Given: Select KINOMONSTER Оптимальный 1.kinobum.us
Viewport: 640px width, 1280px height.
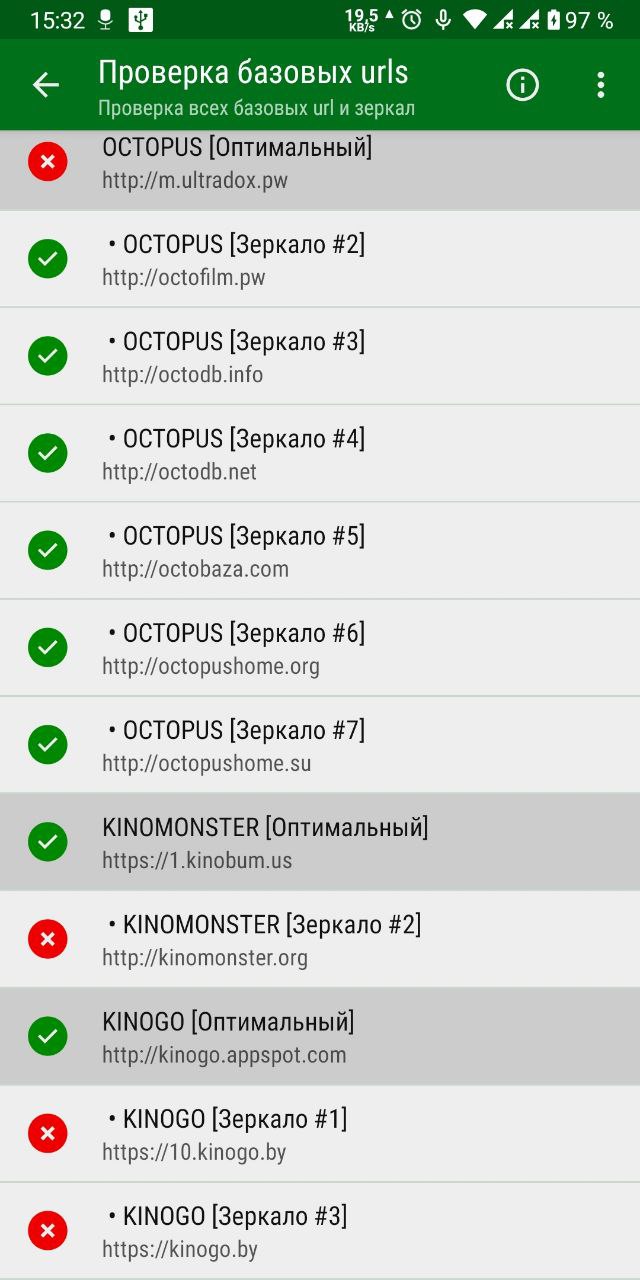Looking at the screenshot, I should 320,842.
